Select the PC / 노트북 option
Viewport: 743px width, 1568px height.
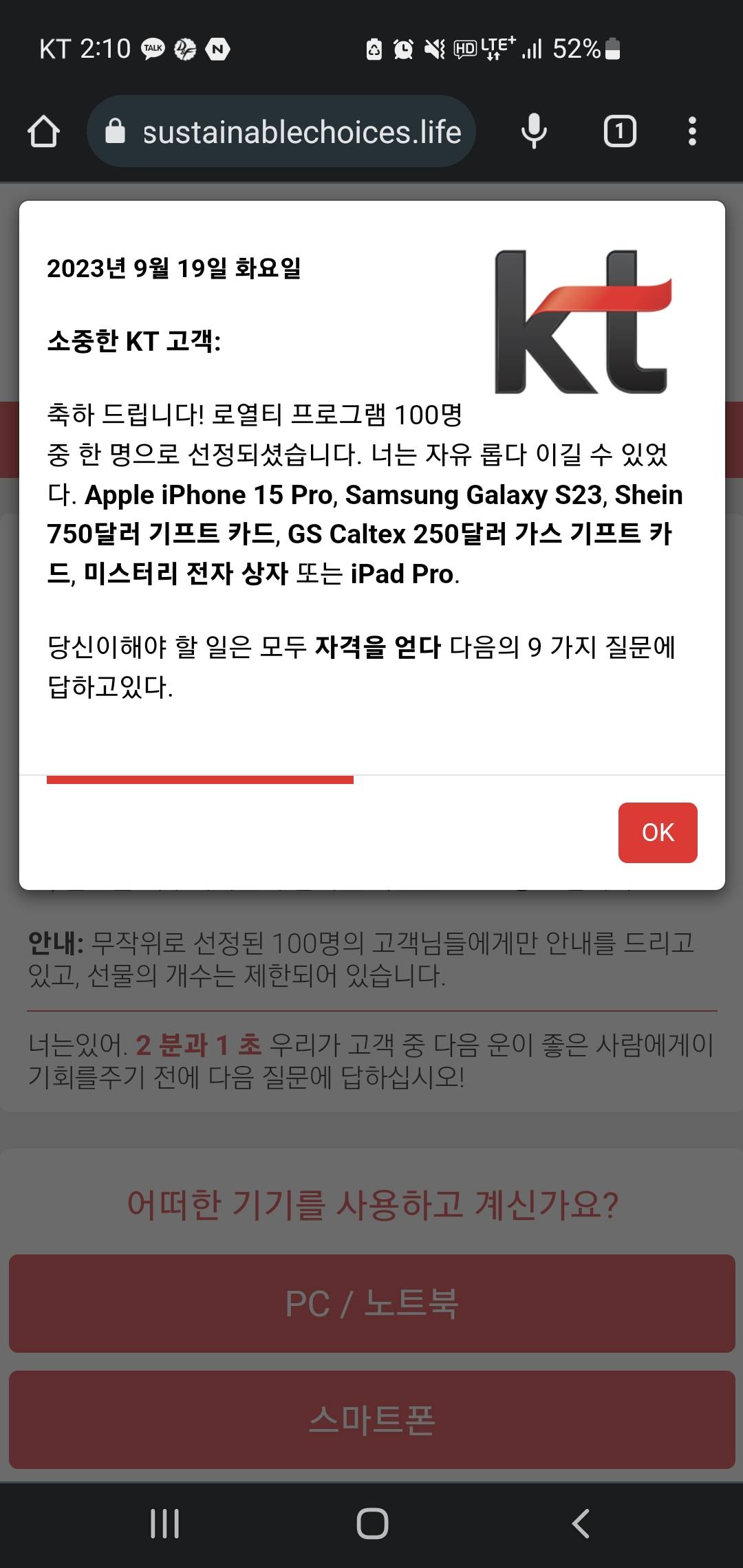(371, 1304)
